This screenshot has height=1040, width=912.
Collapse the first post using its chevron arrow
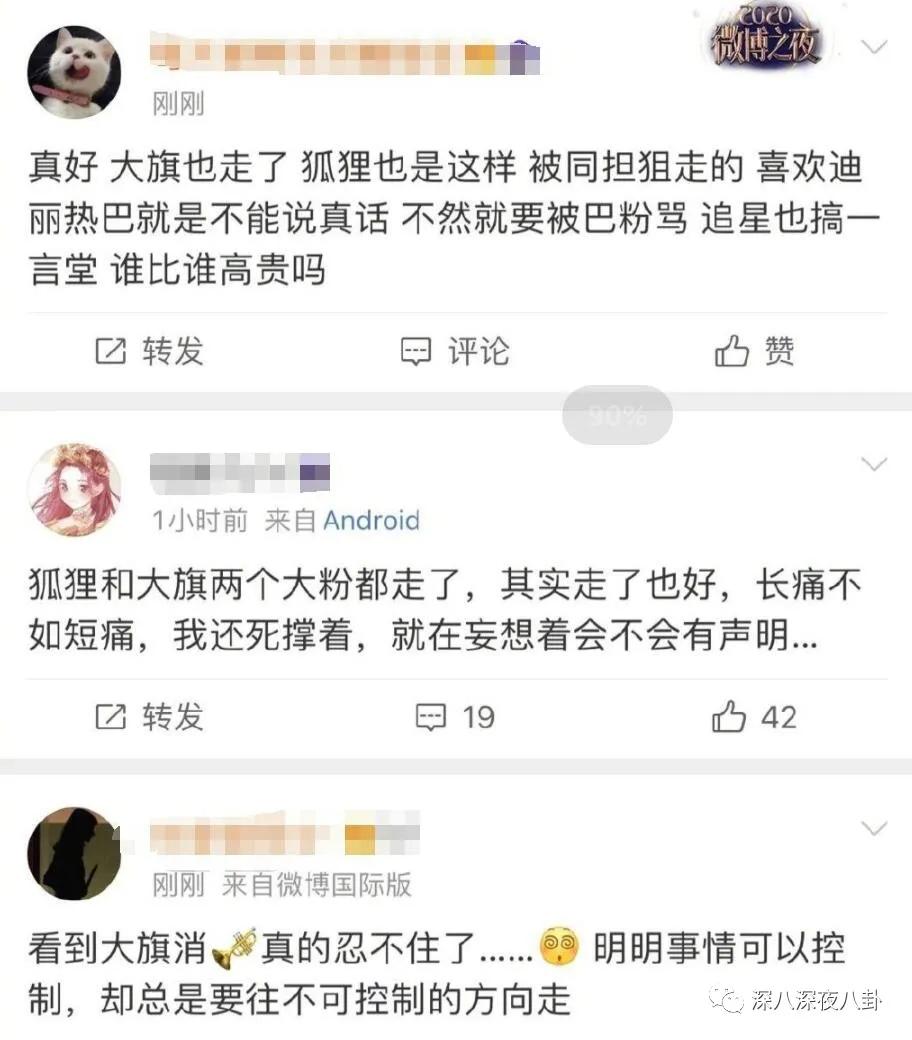pos(875,46)
